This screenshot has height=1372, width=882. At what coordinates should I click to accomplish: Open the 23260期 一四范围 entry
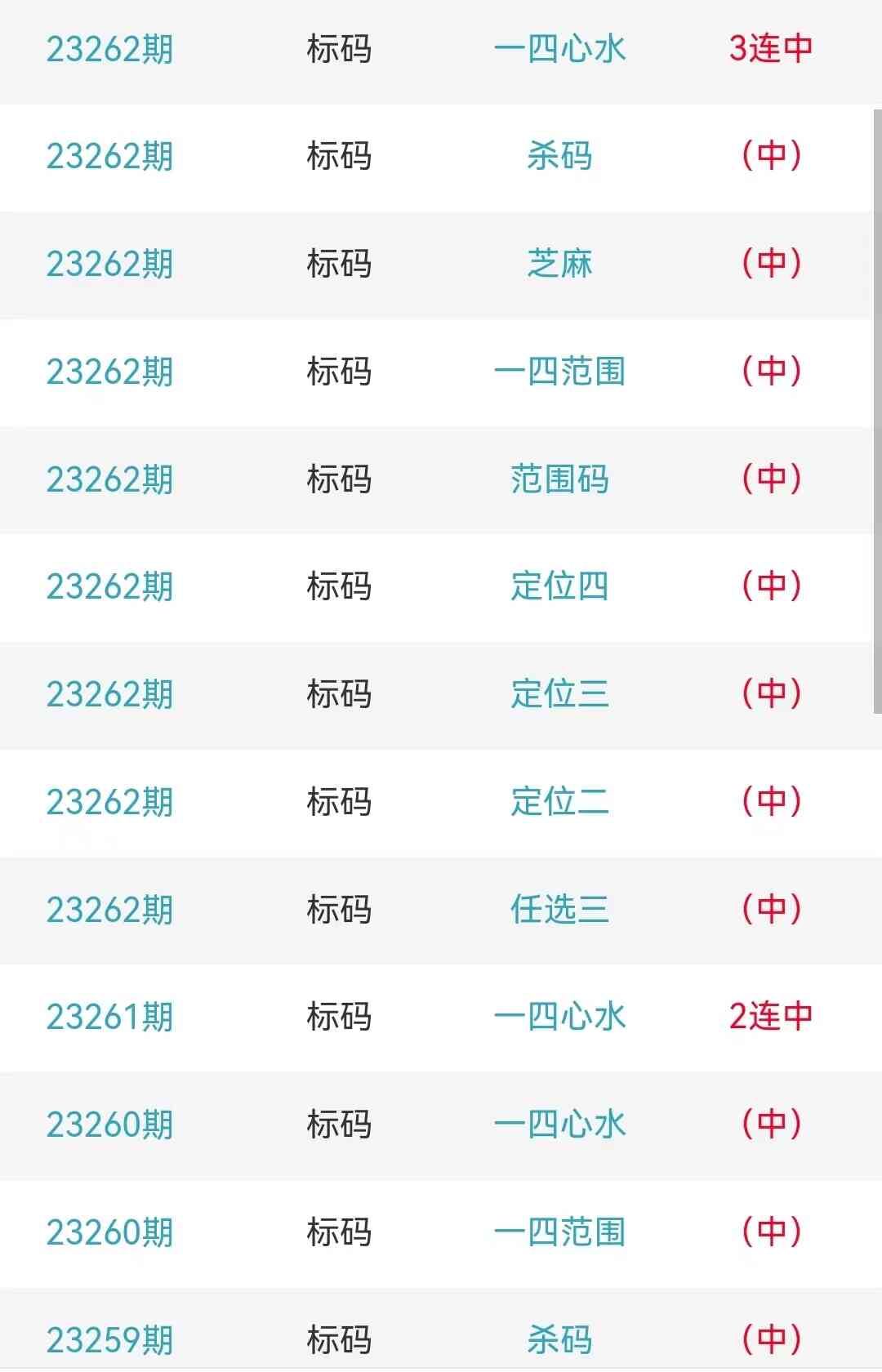(x=559, y=1232)
